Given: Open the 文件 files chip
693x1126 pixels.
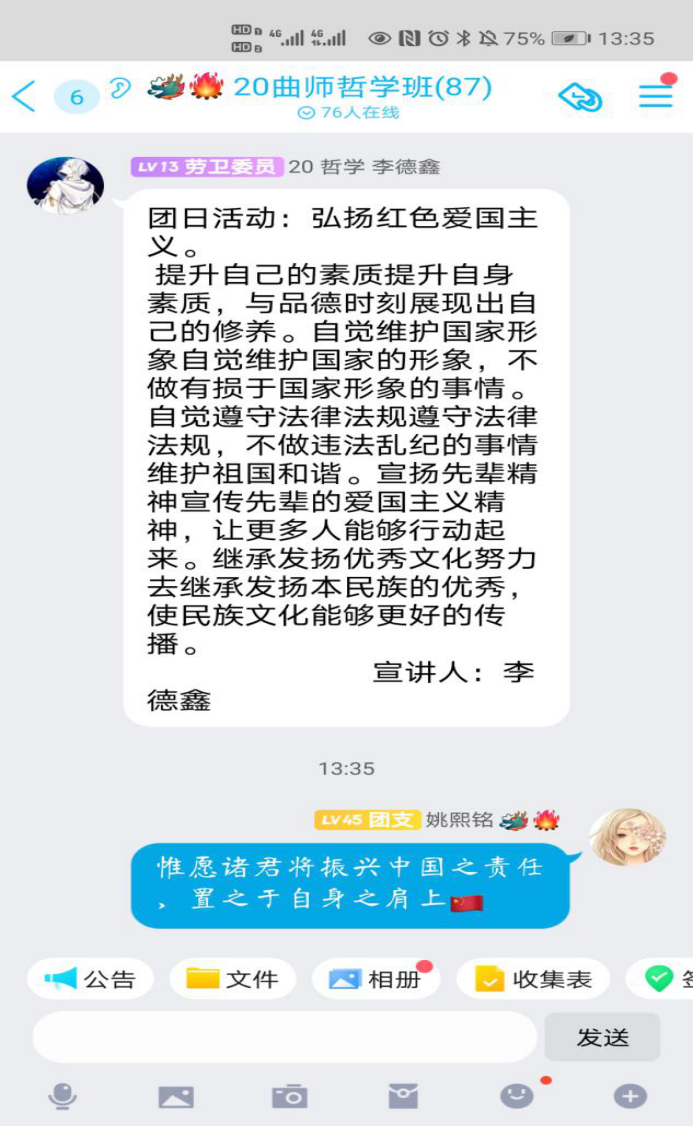Looking at the screenshot, I should click(x=232, y=979).
